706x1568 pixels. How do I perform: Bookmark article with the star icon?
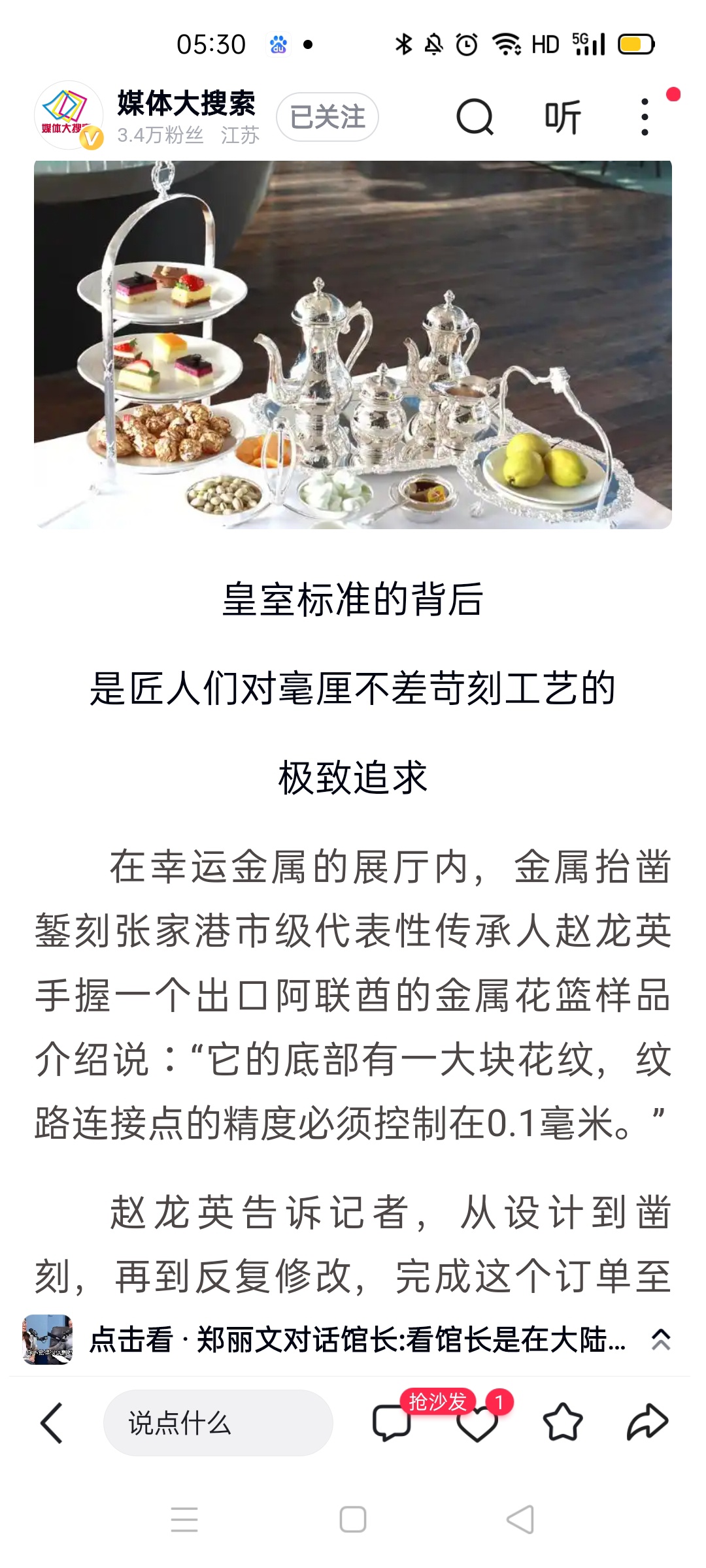[x=562, y=1422]
